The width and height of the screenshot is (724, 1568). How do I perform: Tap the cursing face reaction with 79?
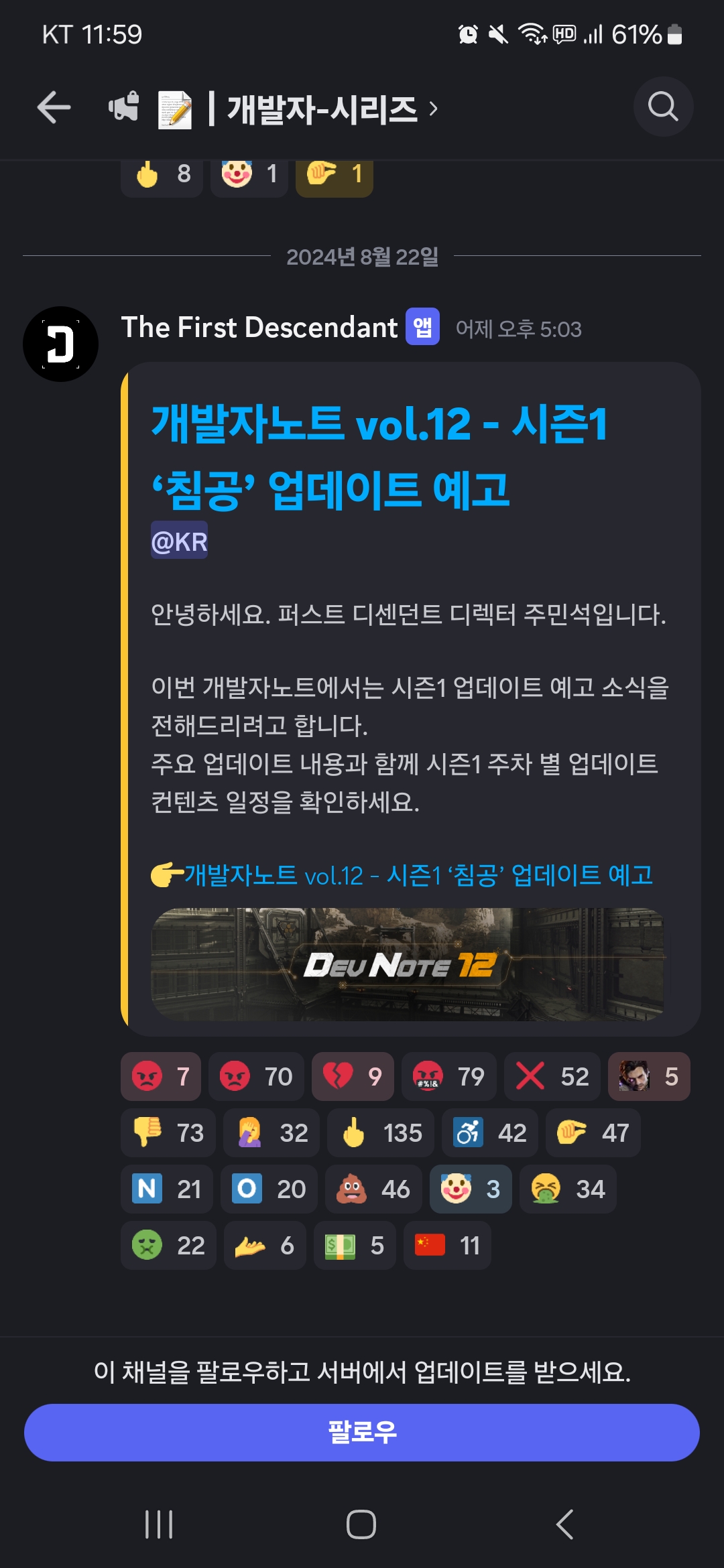pyautogui.click(x=448, y=1077)
